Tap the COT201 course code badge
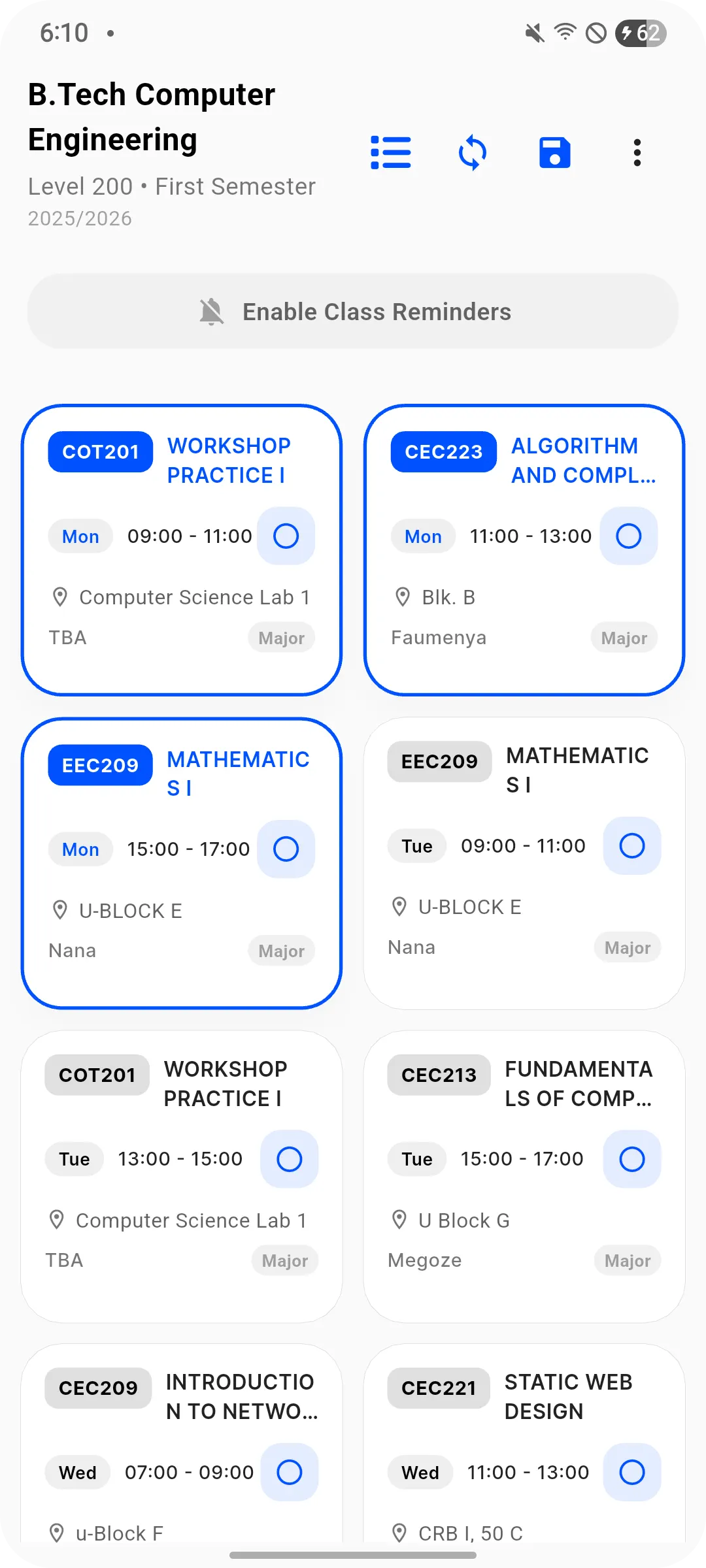 (x=99, y=451)
